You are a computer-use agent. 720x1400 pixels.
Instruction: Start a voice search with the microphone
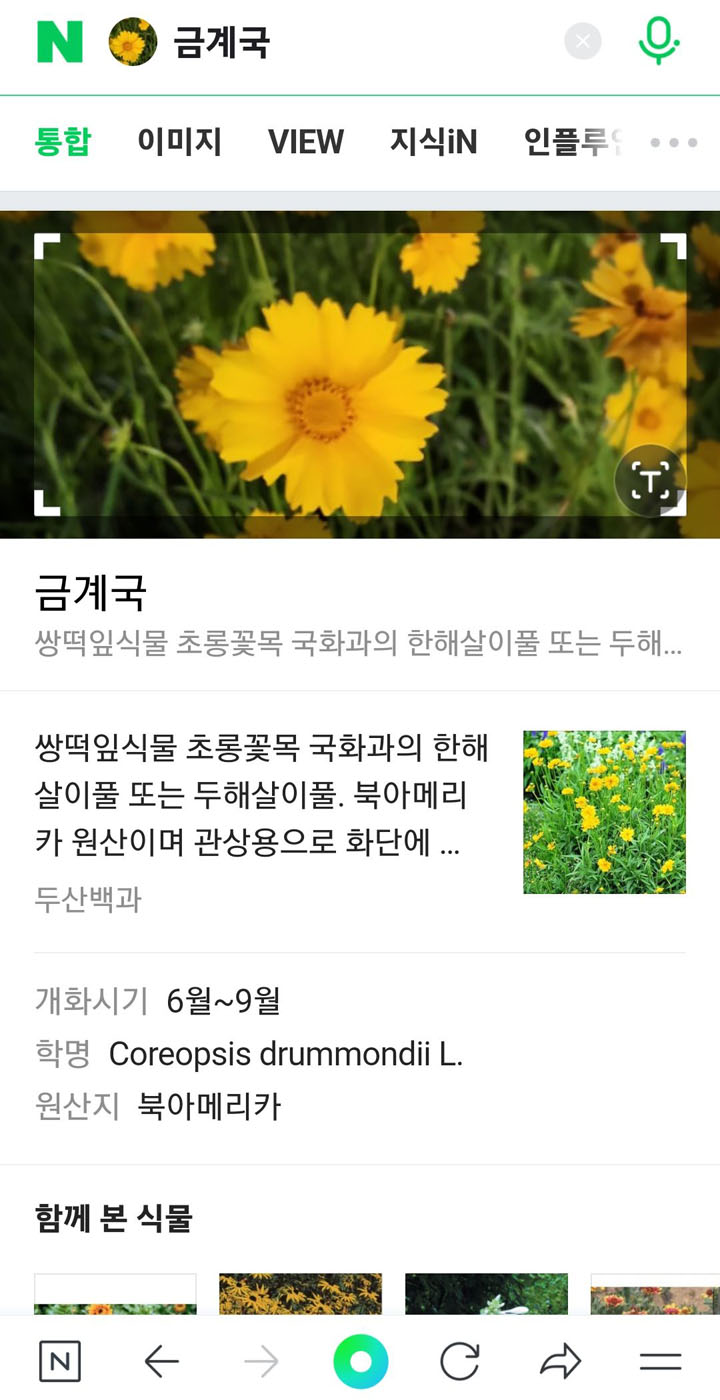(660, 41)
